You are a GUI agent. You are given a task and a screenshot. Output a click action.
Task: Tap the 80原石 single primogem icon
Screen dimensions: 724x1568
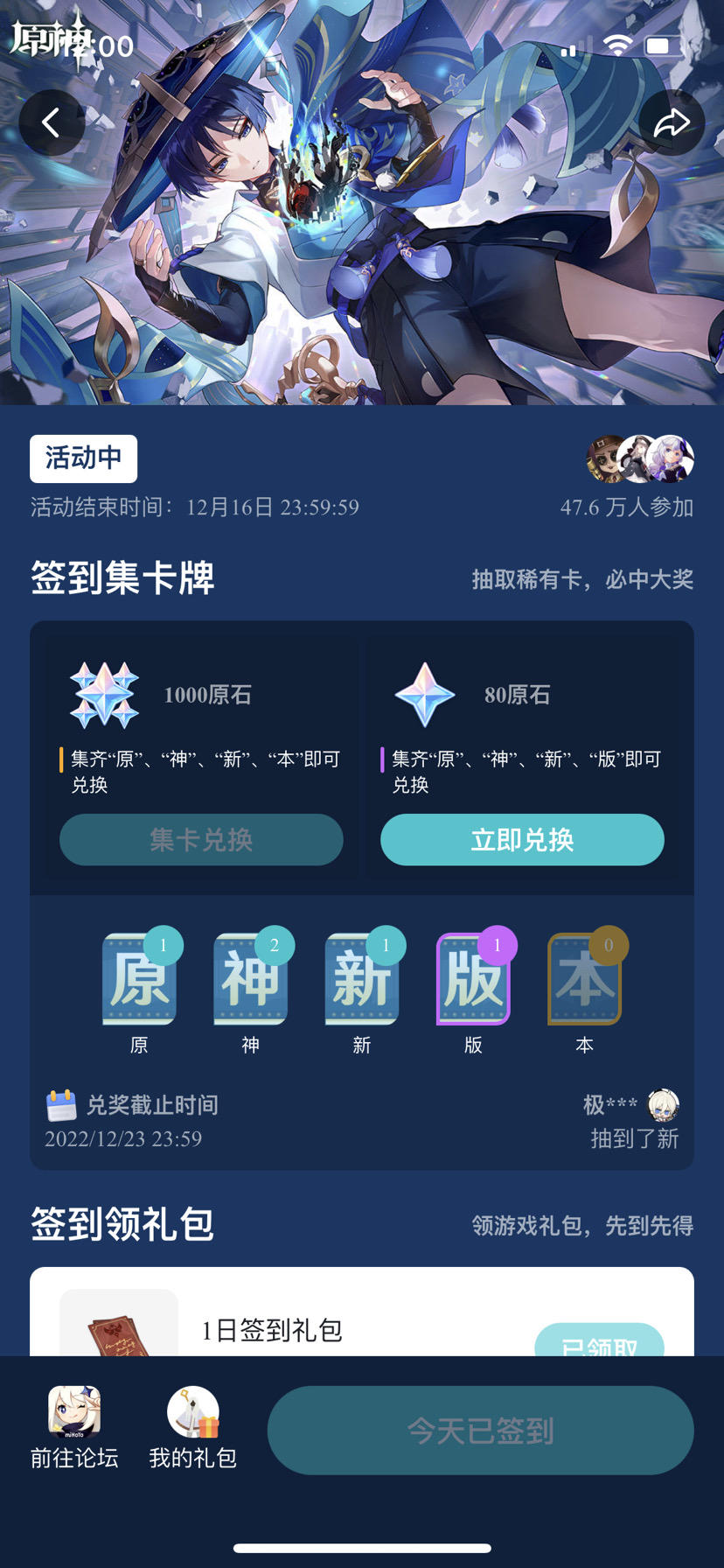pos(426,694)
